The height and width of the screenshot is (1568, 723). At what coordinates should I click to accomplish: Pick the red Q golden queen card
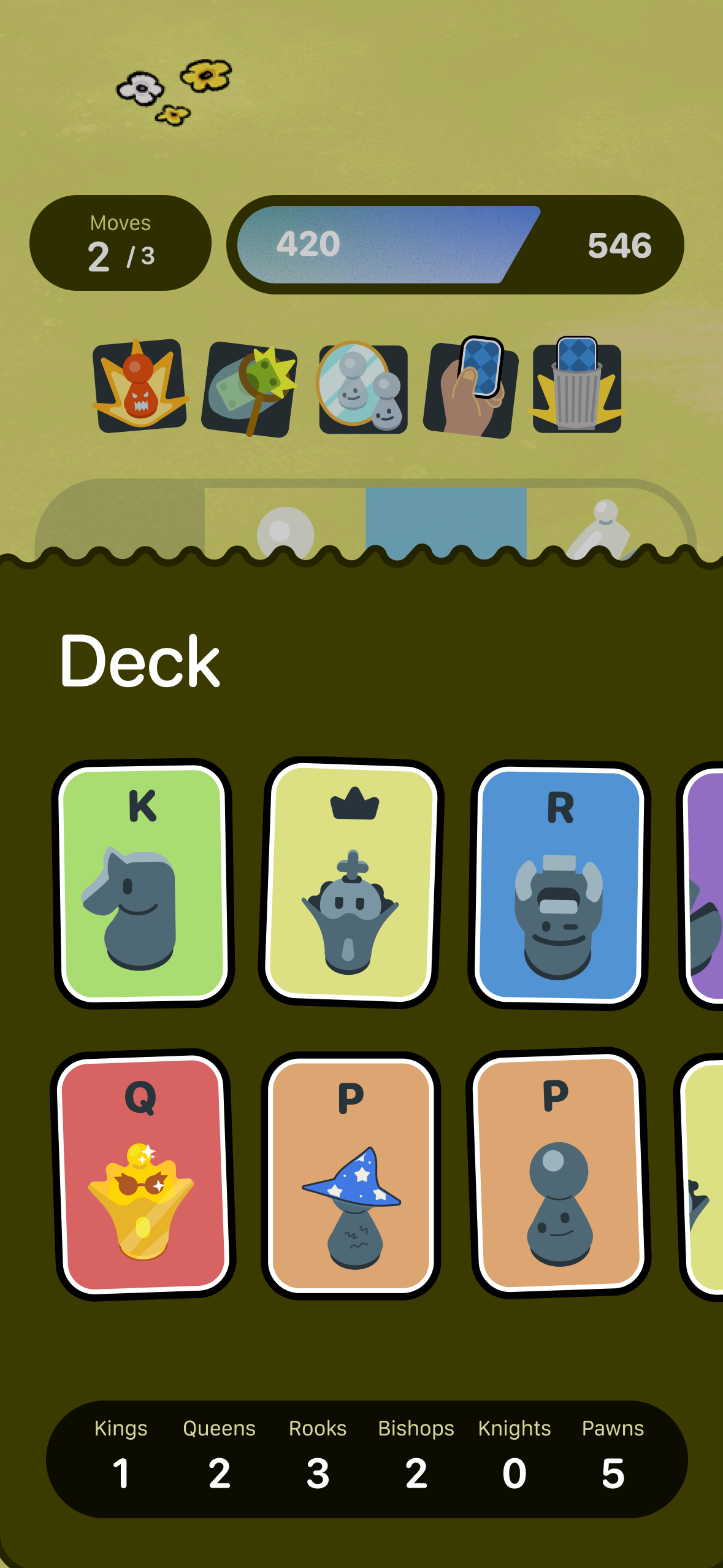[x=143, y=1174]
